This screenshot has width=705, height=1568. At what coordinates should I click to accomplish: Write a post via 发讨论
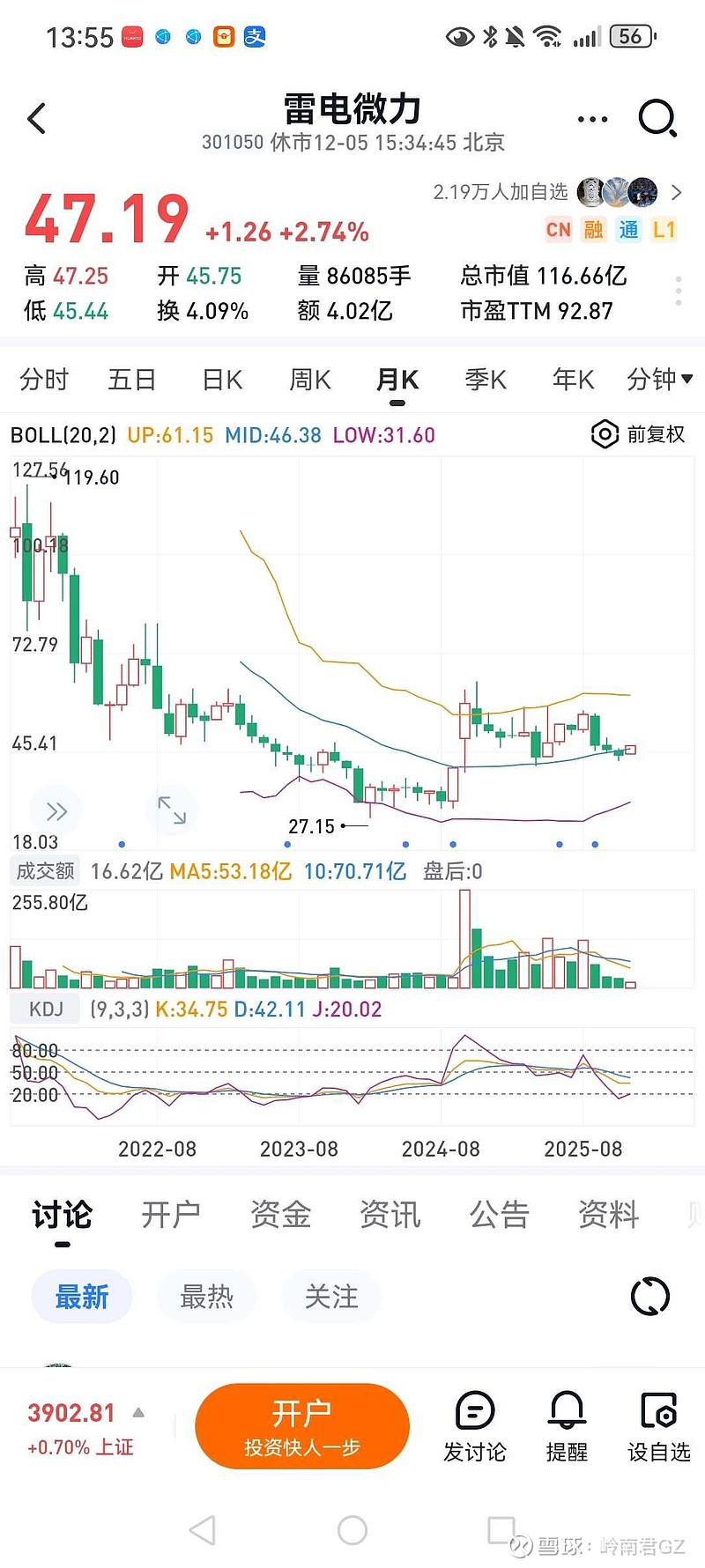pos(475,1427)
